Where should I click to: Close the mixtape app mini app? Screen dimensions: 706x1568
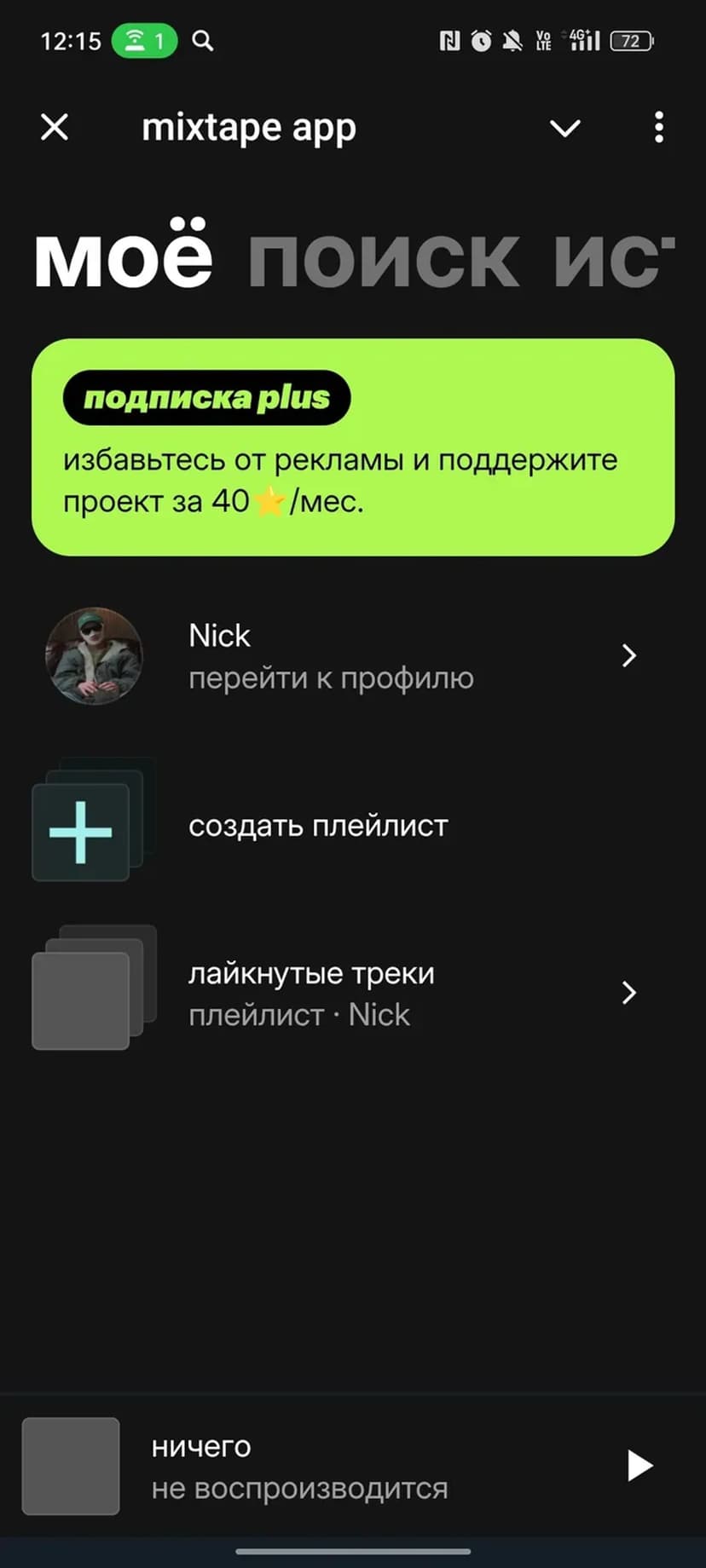55,128
